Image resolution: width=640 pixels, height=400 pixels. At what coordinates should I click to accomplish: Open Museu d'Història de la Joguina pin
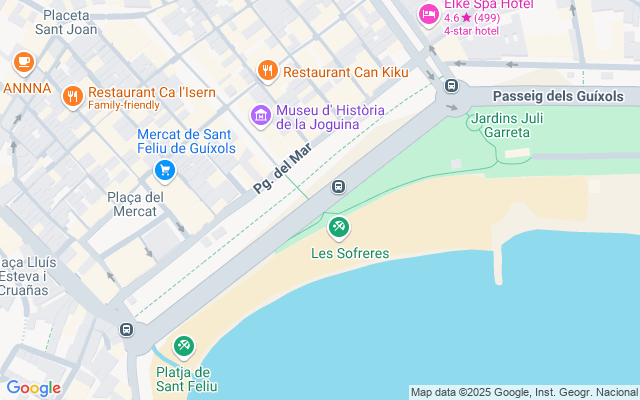(261, 116)
